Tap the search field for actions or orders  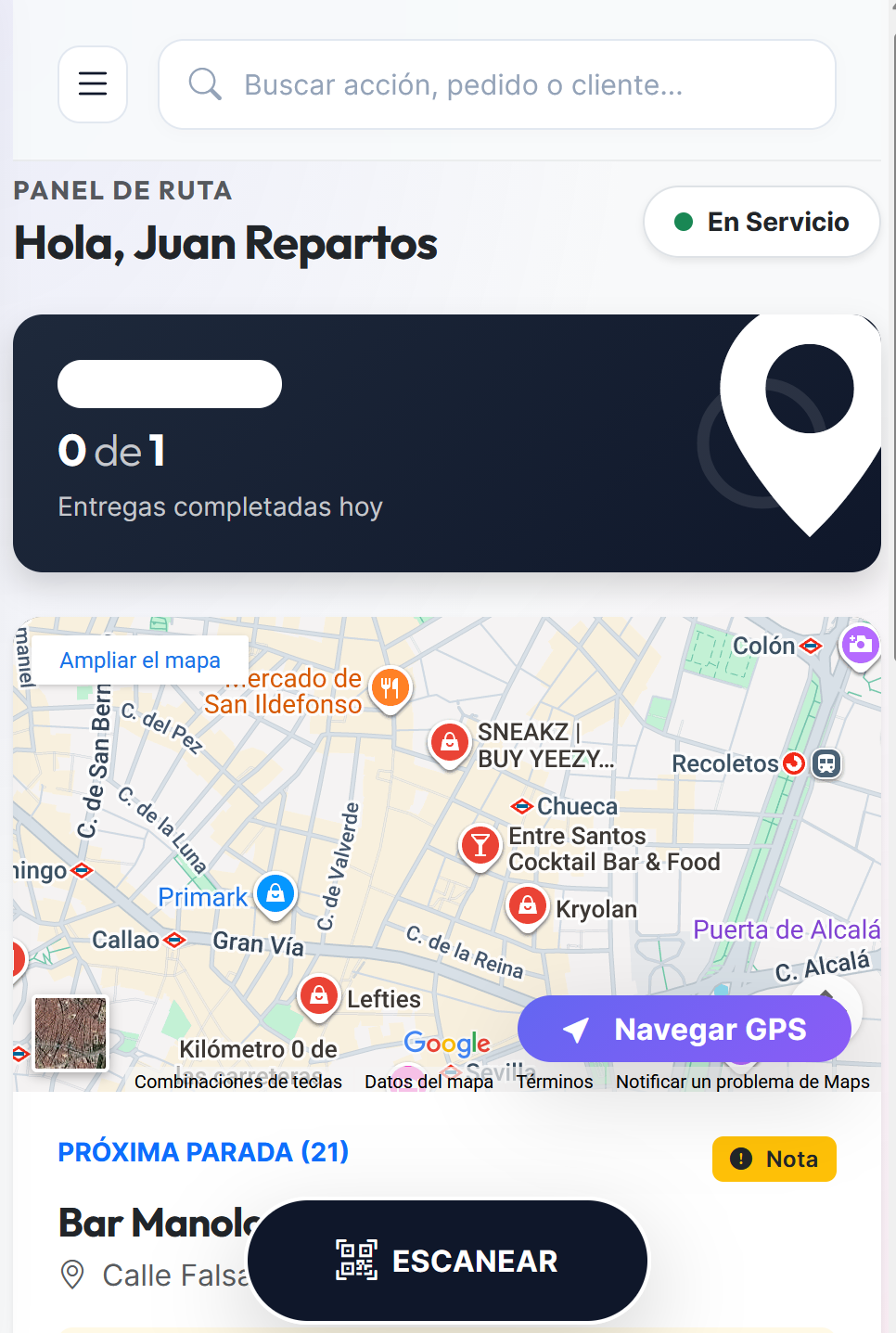click(x=497, y=84)
